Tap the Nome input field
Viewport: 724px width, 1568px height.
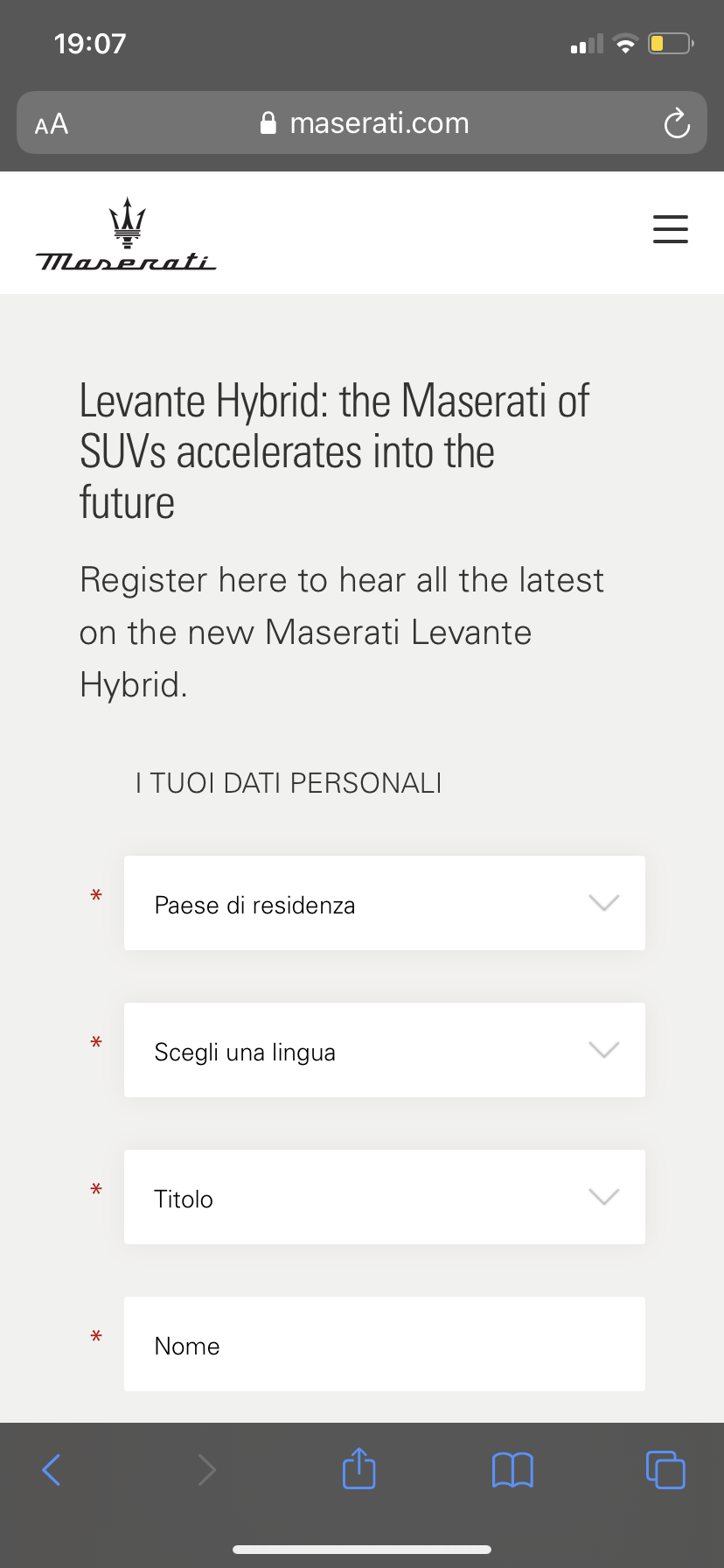[x=385, y=1344]
